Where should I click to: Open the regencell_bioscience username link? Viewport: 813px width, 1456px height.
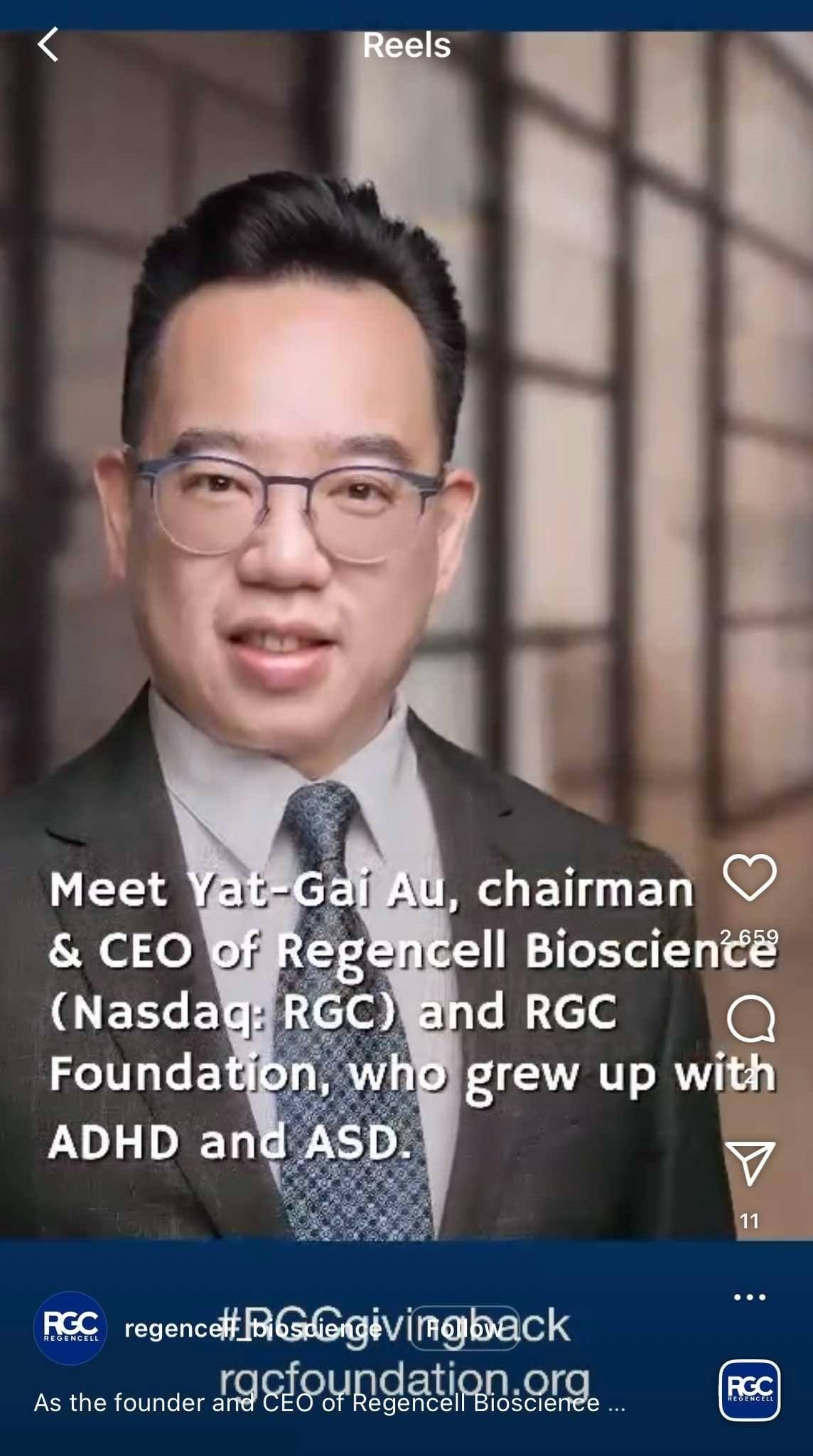click(252, 1328)
